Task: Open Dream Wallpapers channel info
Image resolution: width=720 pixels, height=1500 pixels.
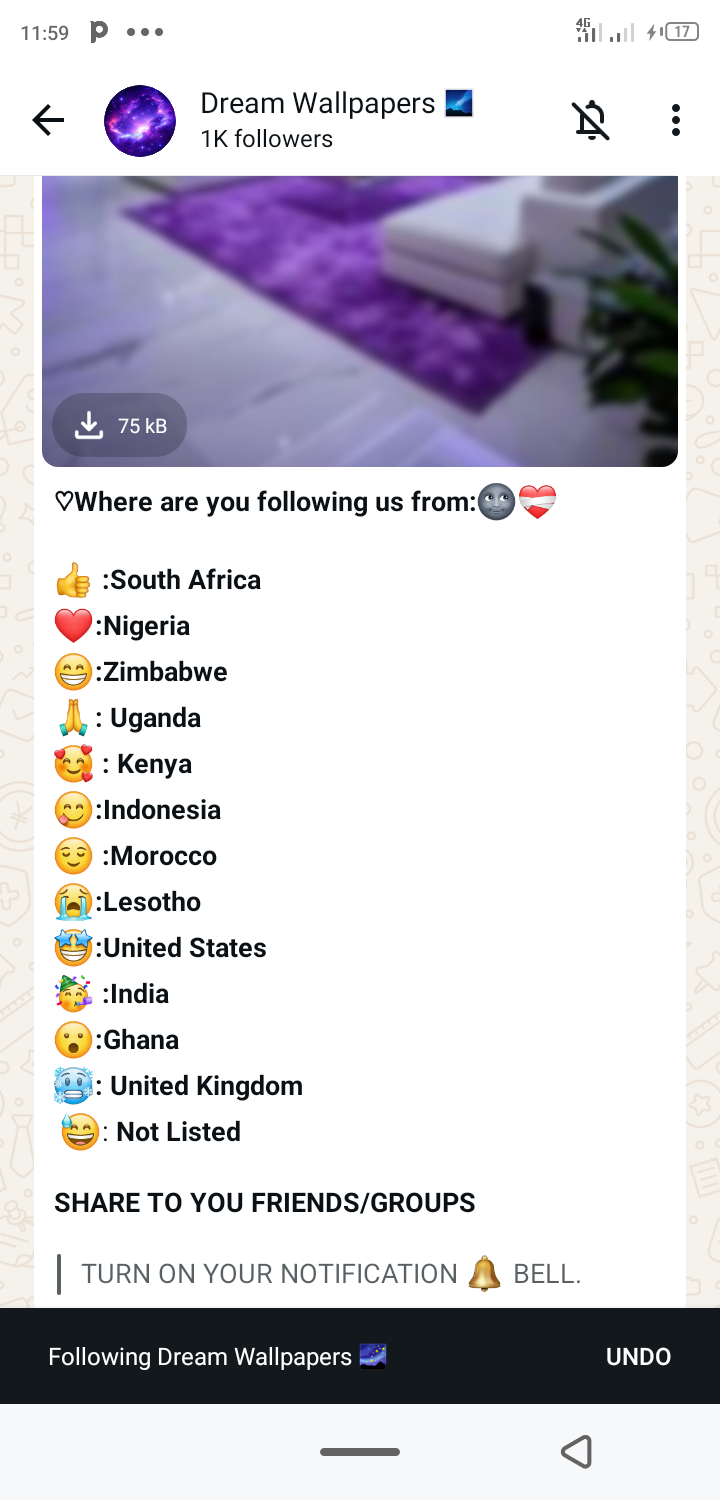Action: pyautogui.click(x=318, y=120)
